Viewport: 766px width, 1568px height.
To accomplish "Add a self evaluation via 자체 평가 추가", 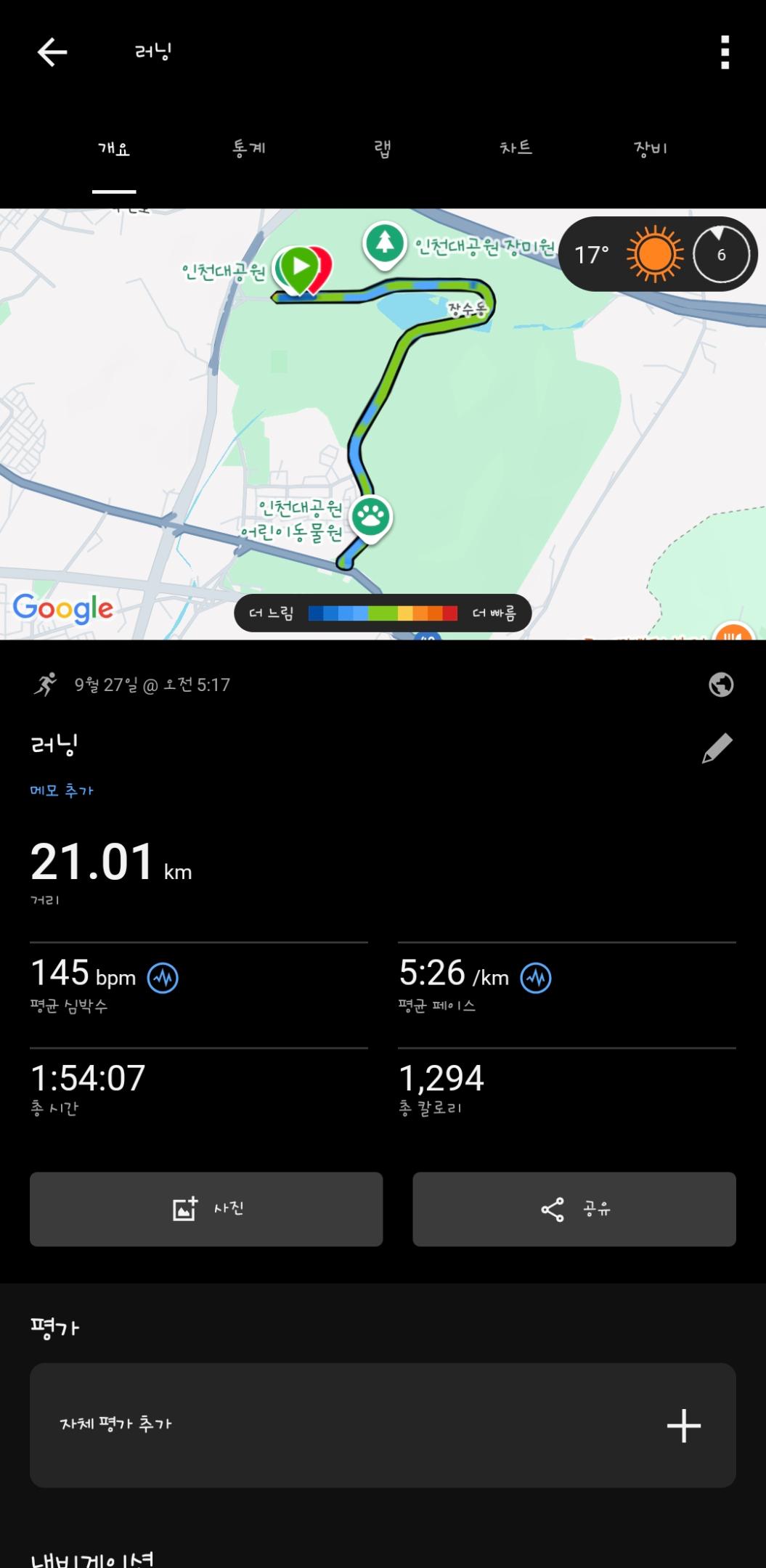I will (x=383, y=1425).
